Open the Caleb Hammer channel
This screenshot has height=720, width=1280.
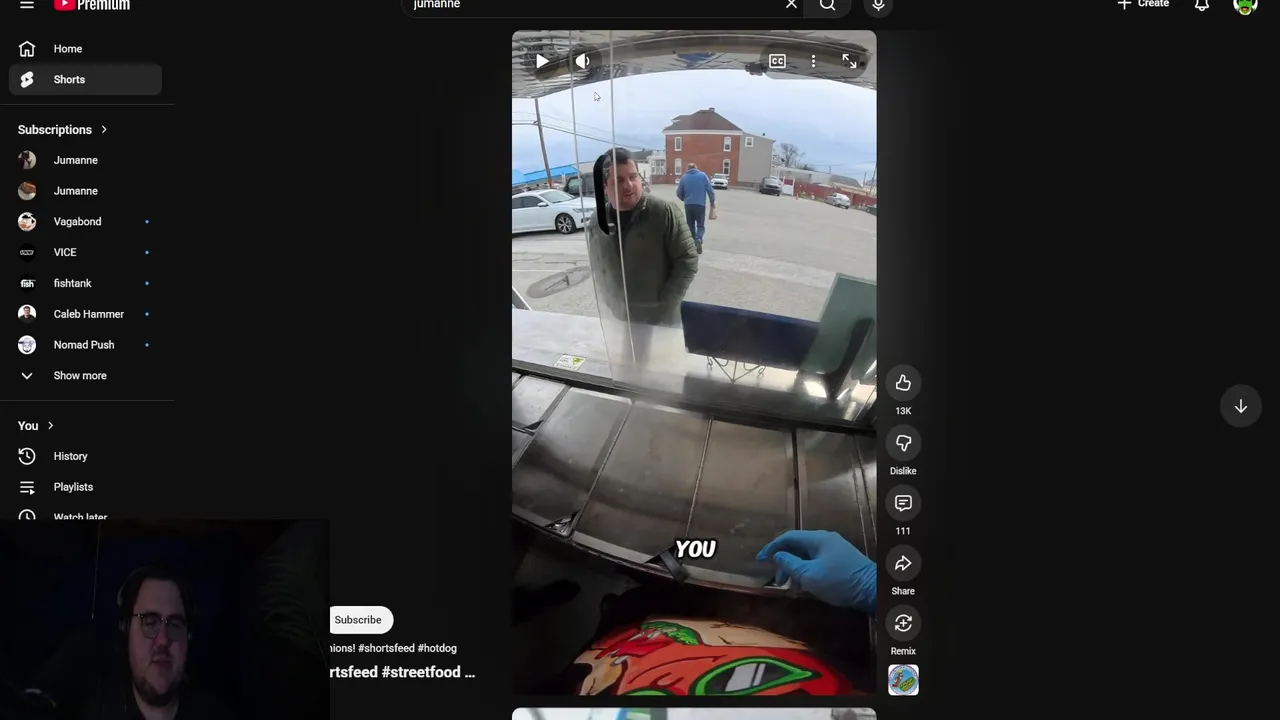click(88, 314)
